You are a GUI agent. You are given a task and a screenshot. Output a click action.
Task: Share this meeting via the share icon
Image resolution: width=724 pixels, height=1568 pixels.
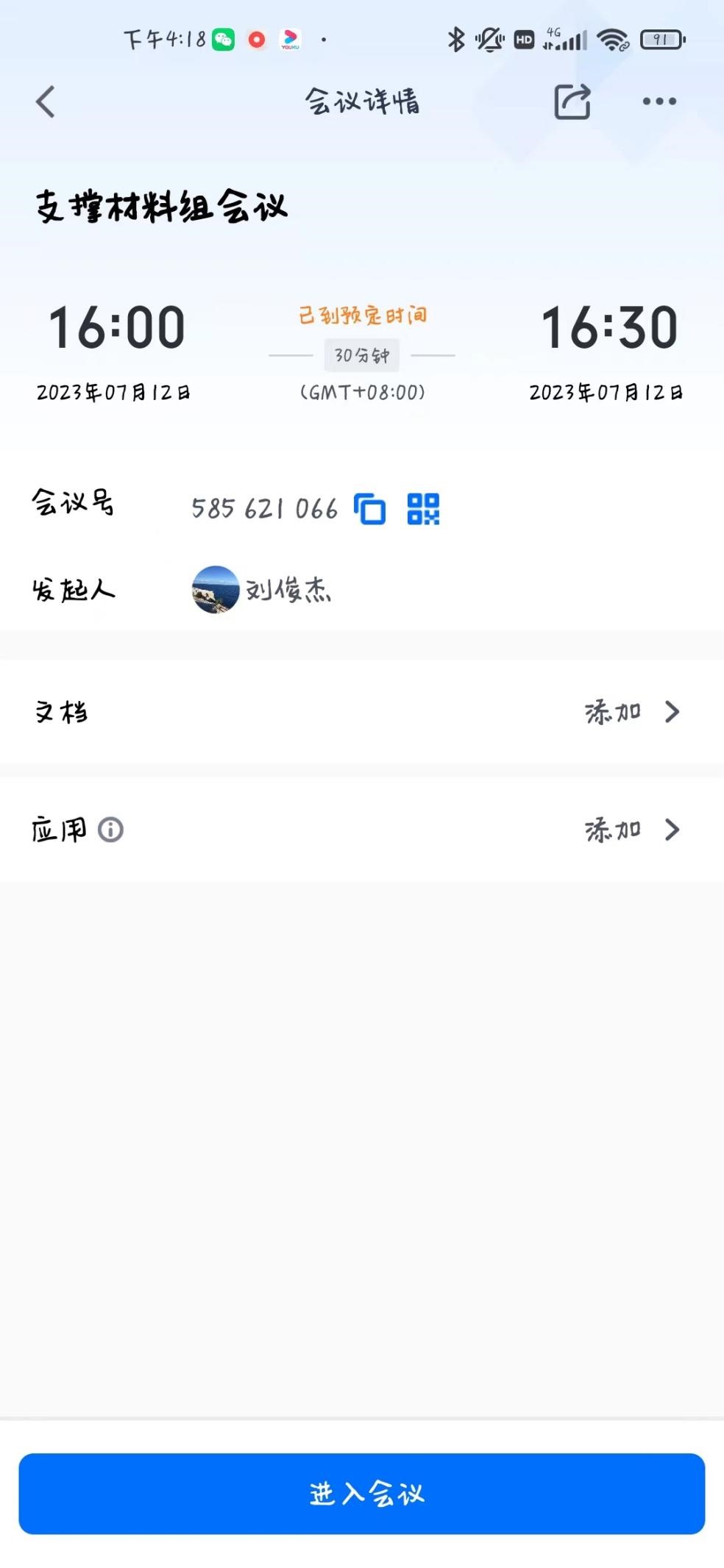pyautogui.click(x=572, y=101)
